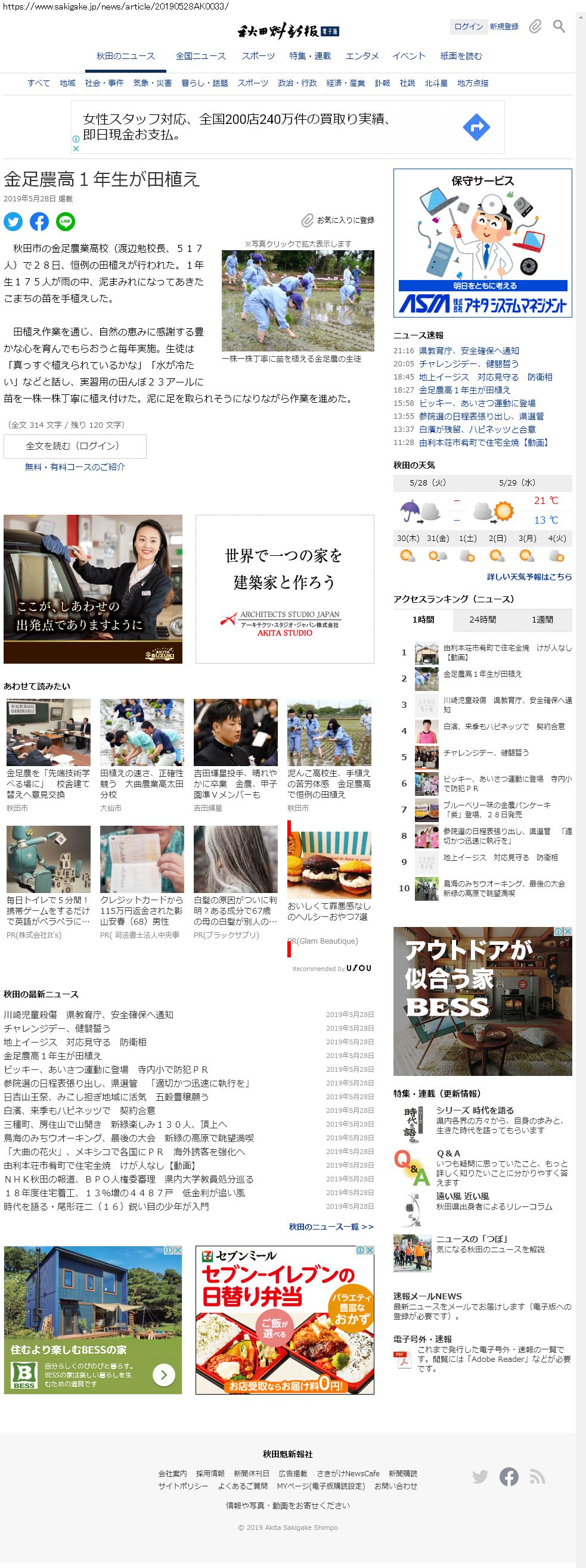Image resolution: width=586 pixels, height=1568 pixels.
Task: Open 無料・有料コースのご紹介 link
Action: pyautogui.click(x=75, y=467)
